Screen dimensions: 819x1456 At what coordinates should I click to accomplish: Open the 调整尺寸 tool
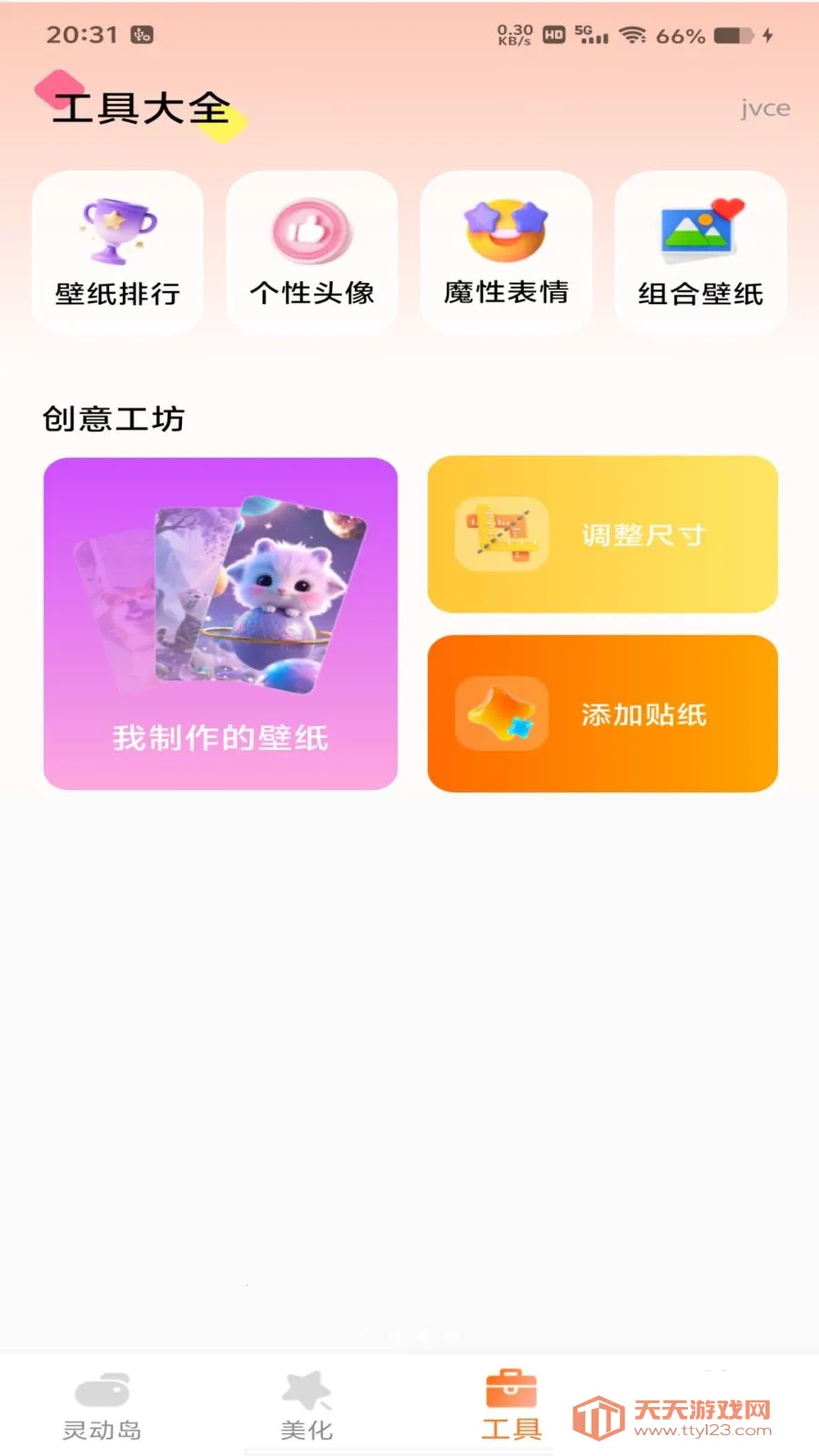tap(603, 535)
